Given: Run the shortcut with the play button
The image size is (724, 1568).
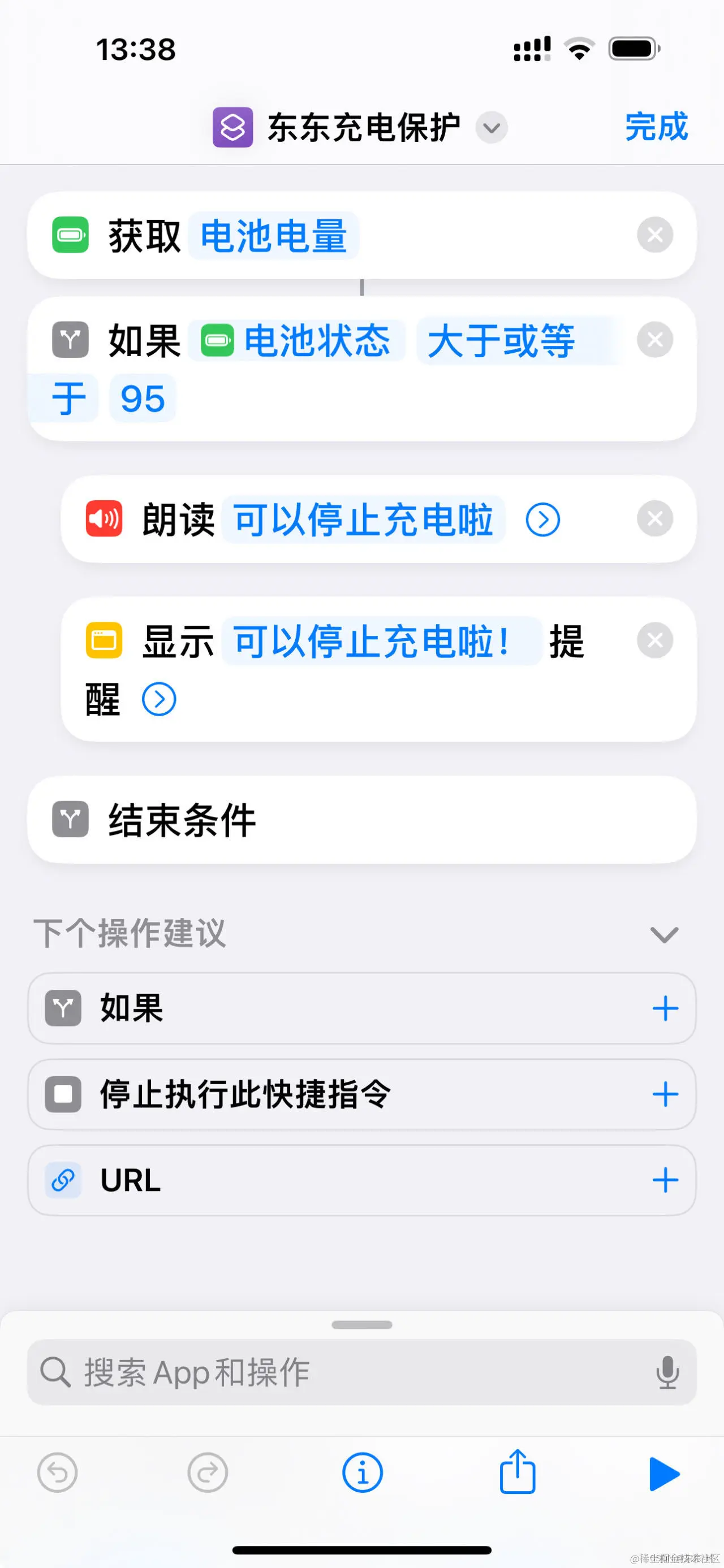Looking at the screenshot, I should point(663,1474).
